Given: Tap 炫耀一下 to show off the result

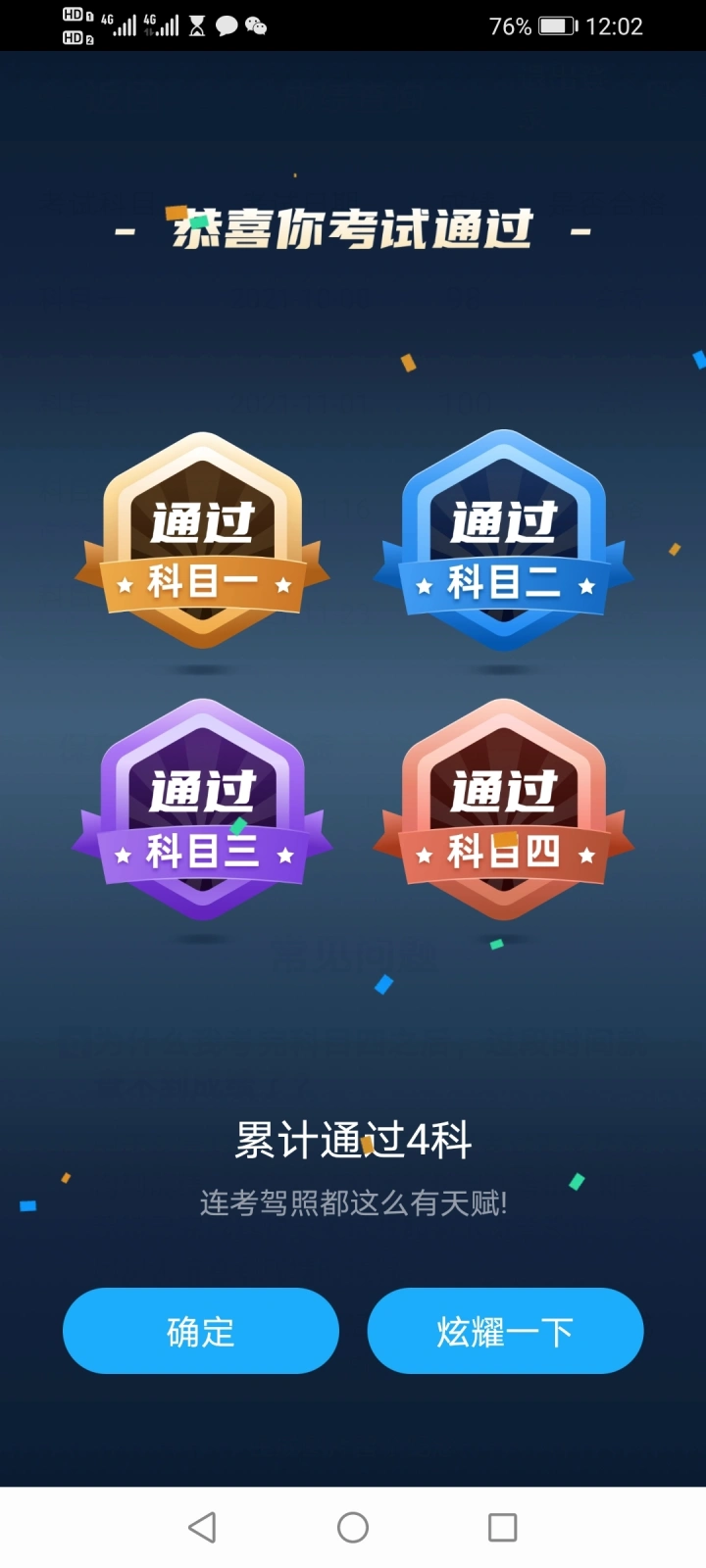Looking at the screenshot, I should 505,1331.
